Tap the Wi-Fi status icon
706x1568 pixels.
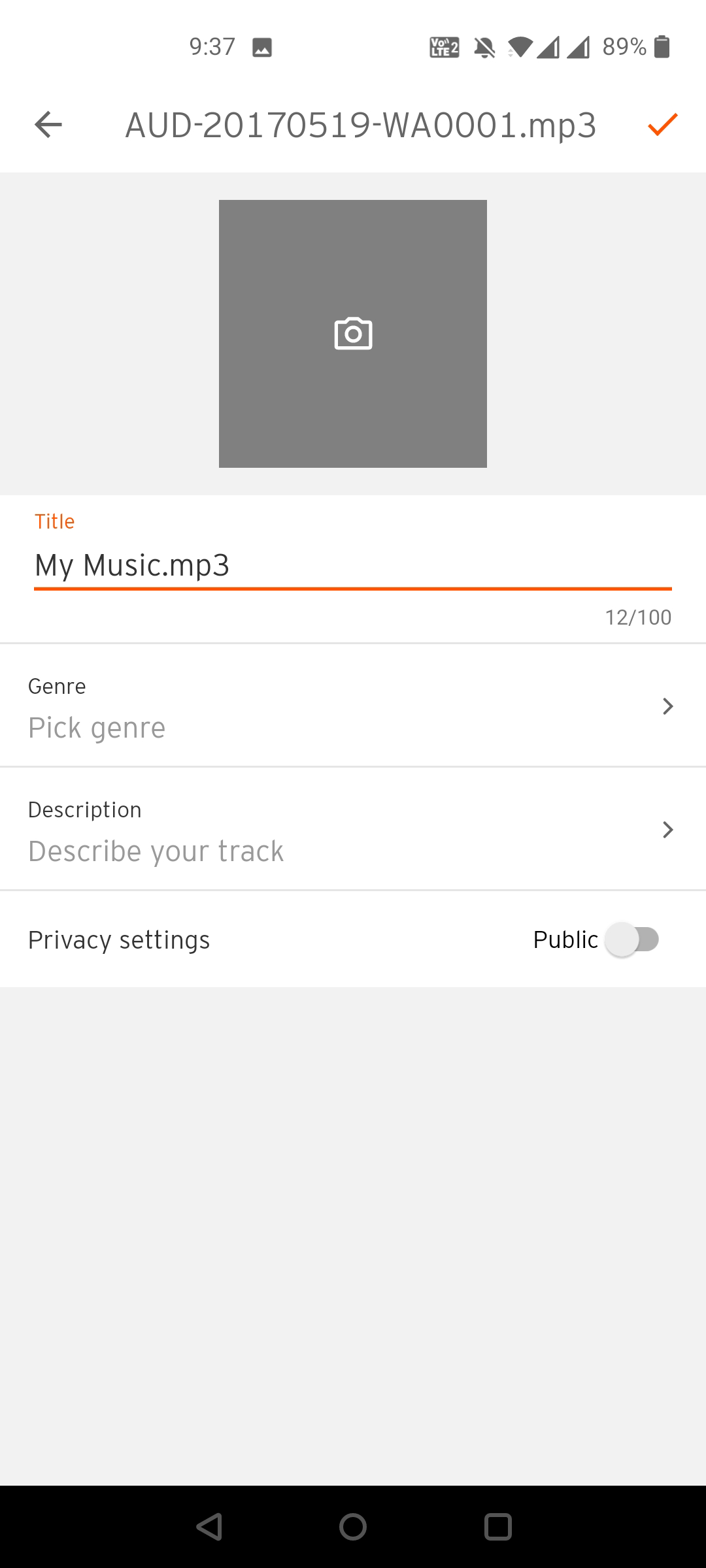[520, 46]
